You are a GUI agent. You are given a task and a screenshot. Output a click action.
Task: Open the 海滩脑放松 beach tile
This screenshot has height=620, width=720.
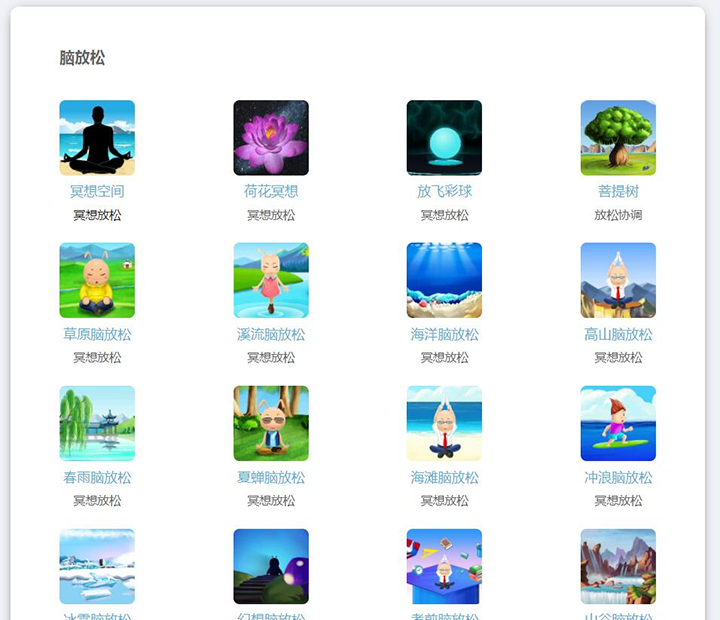click(444, 424)
